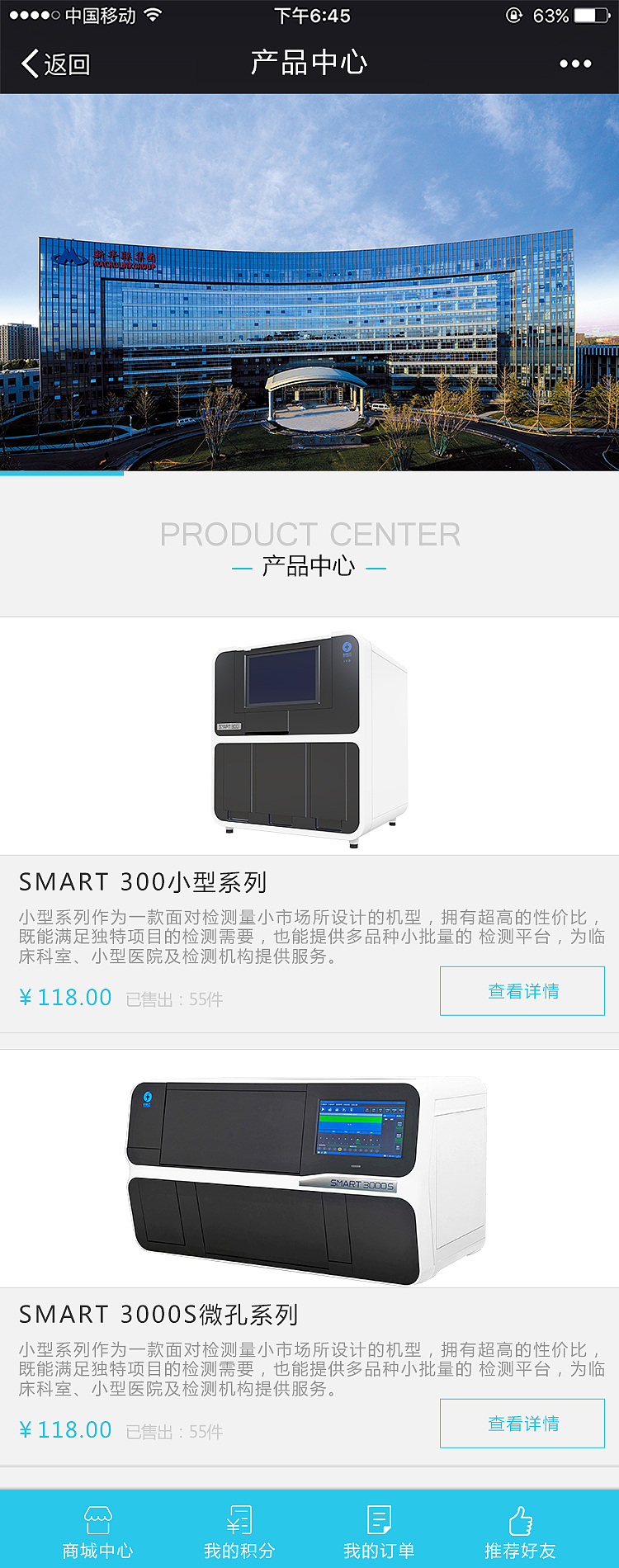This screenshot has height=1568, width=619.
Task: Select the 产品中心 title bar heading
Action: click(x=309, y=63)
